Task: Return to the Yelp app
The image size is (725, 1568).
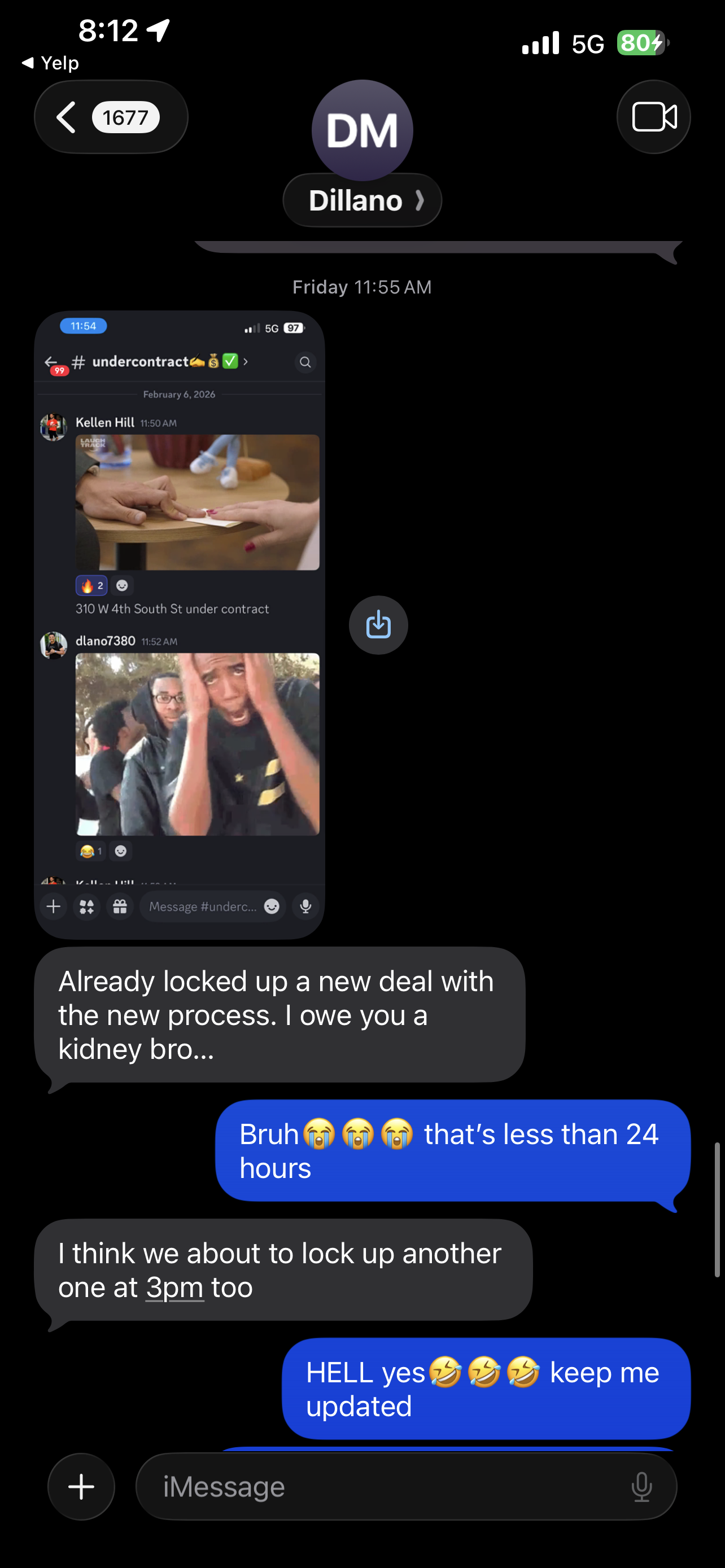Action: click(x=50, y=63)
